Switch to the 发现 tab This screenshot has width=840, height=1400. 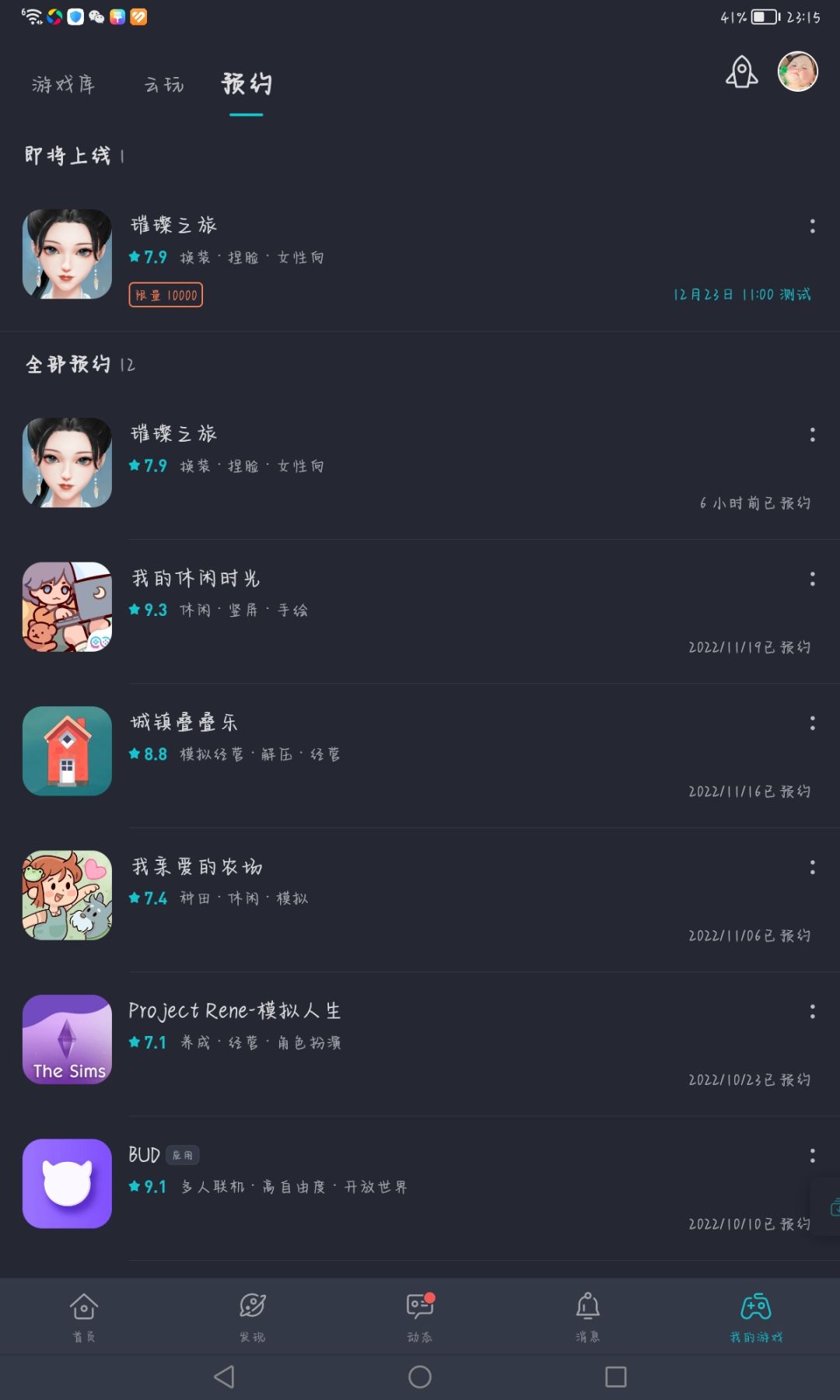coord(252,1317)
